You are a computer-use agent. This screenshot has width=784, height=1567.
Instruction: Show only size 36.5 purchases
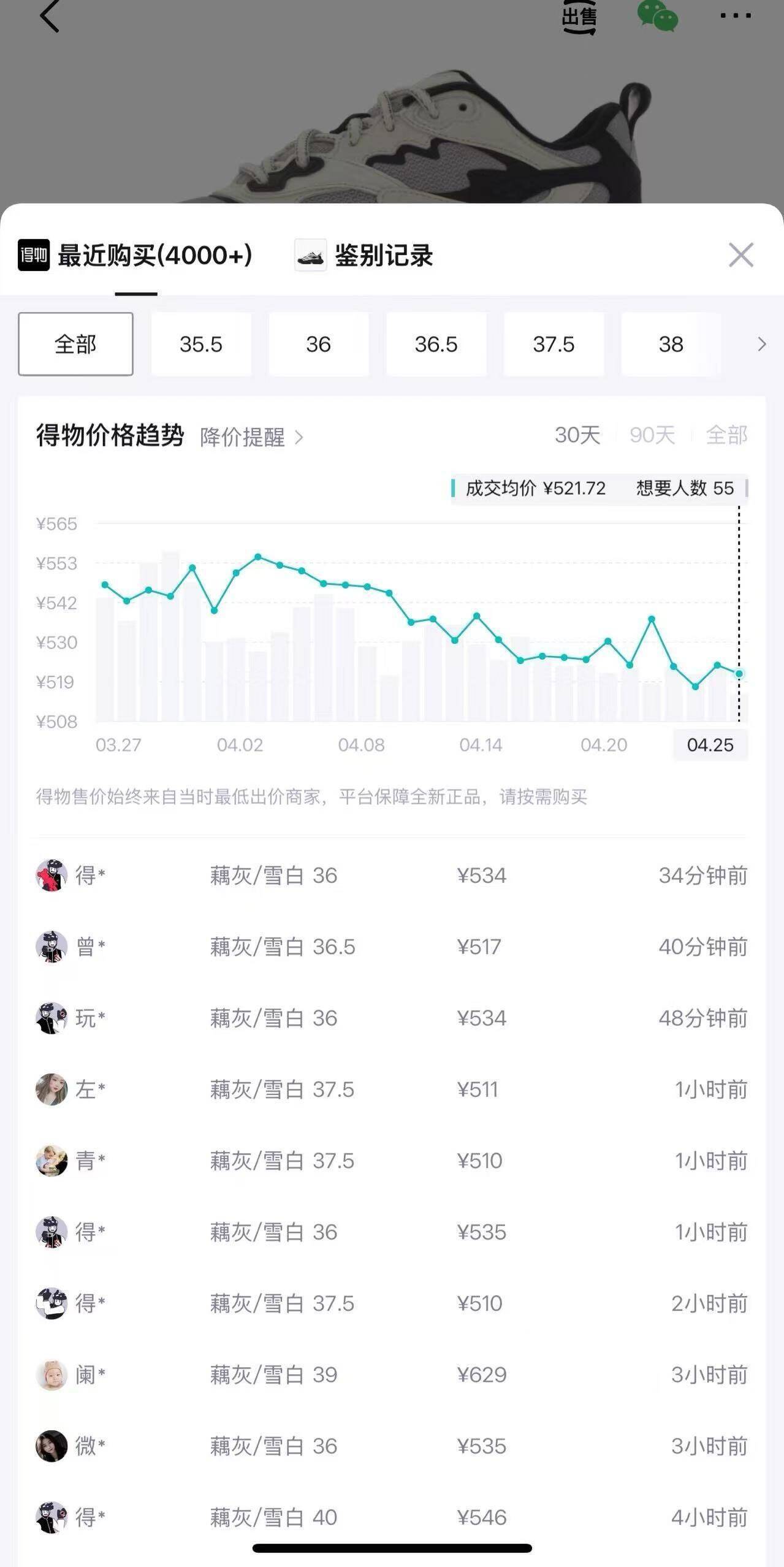(436, 344)
